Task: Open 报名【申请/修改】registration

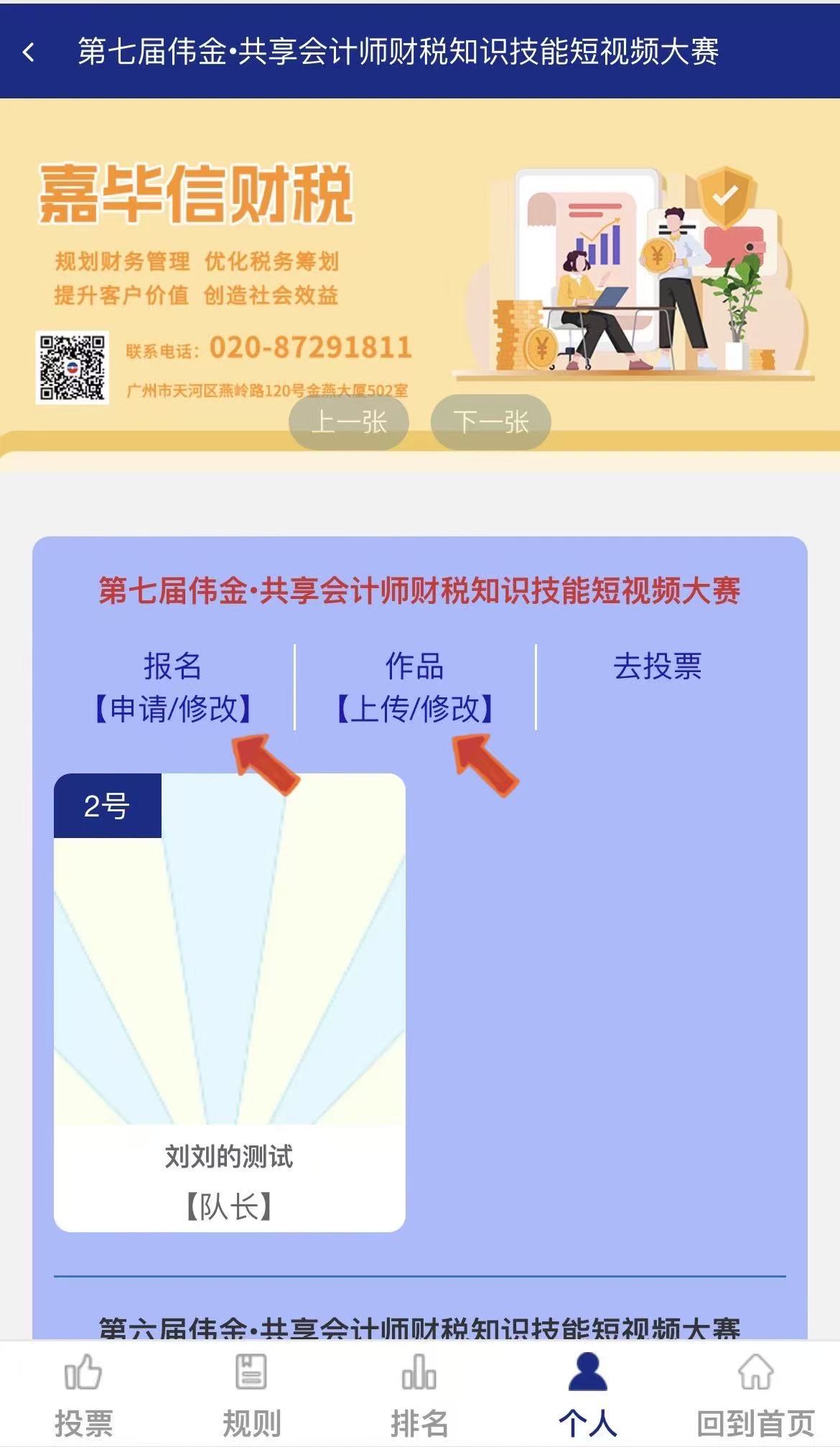Action: click(172, 687)
